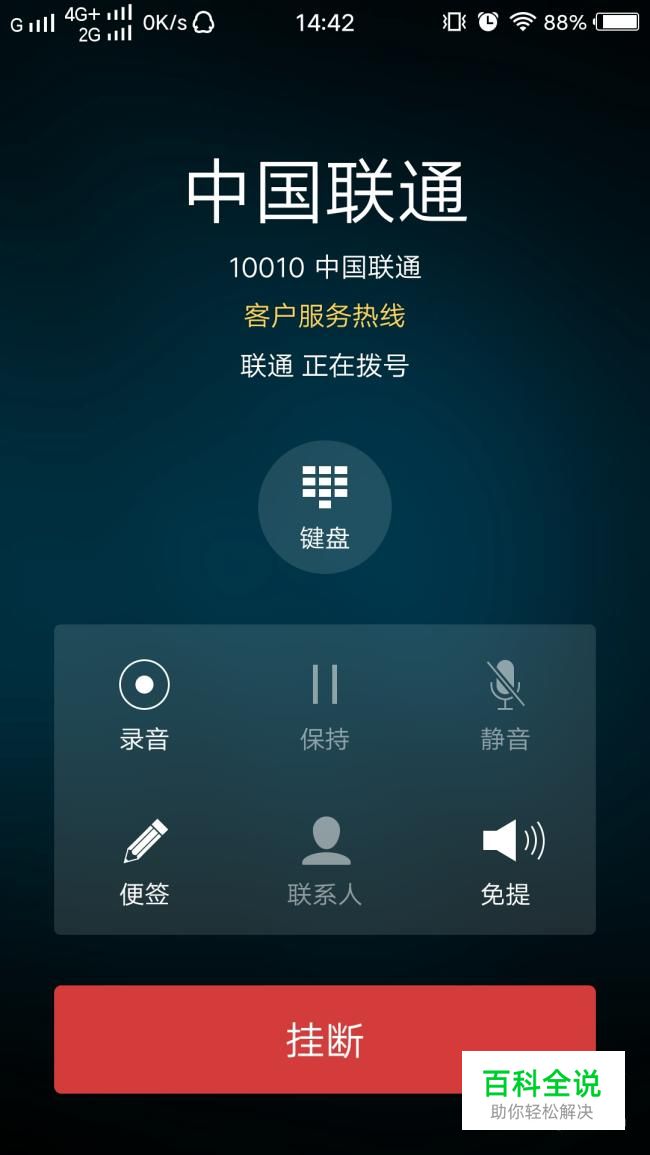Hang up the call with 挂断

coord(324,1039)
